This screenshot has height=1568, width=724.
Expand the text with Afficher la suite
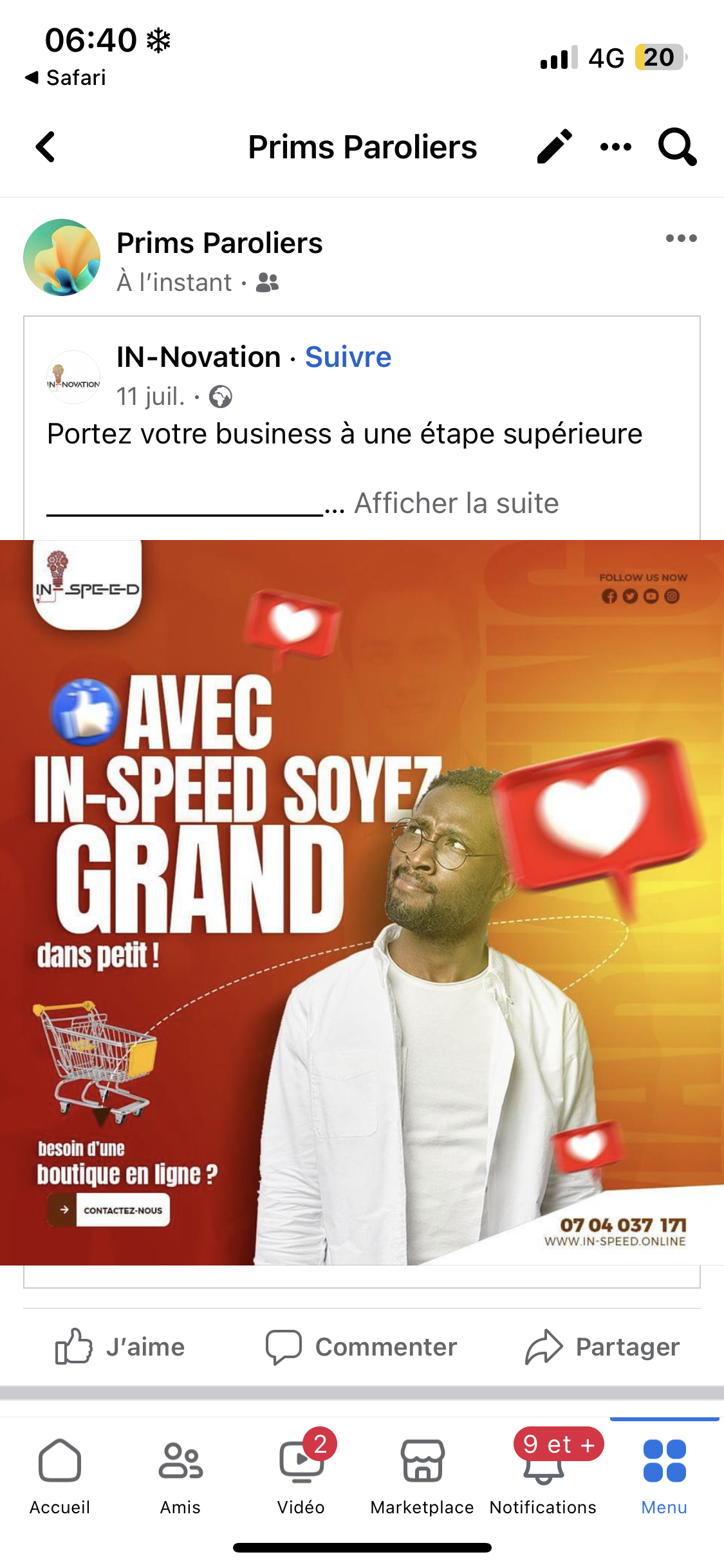coord(456,503)
